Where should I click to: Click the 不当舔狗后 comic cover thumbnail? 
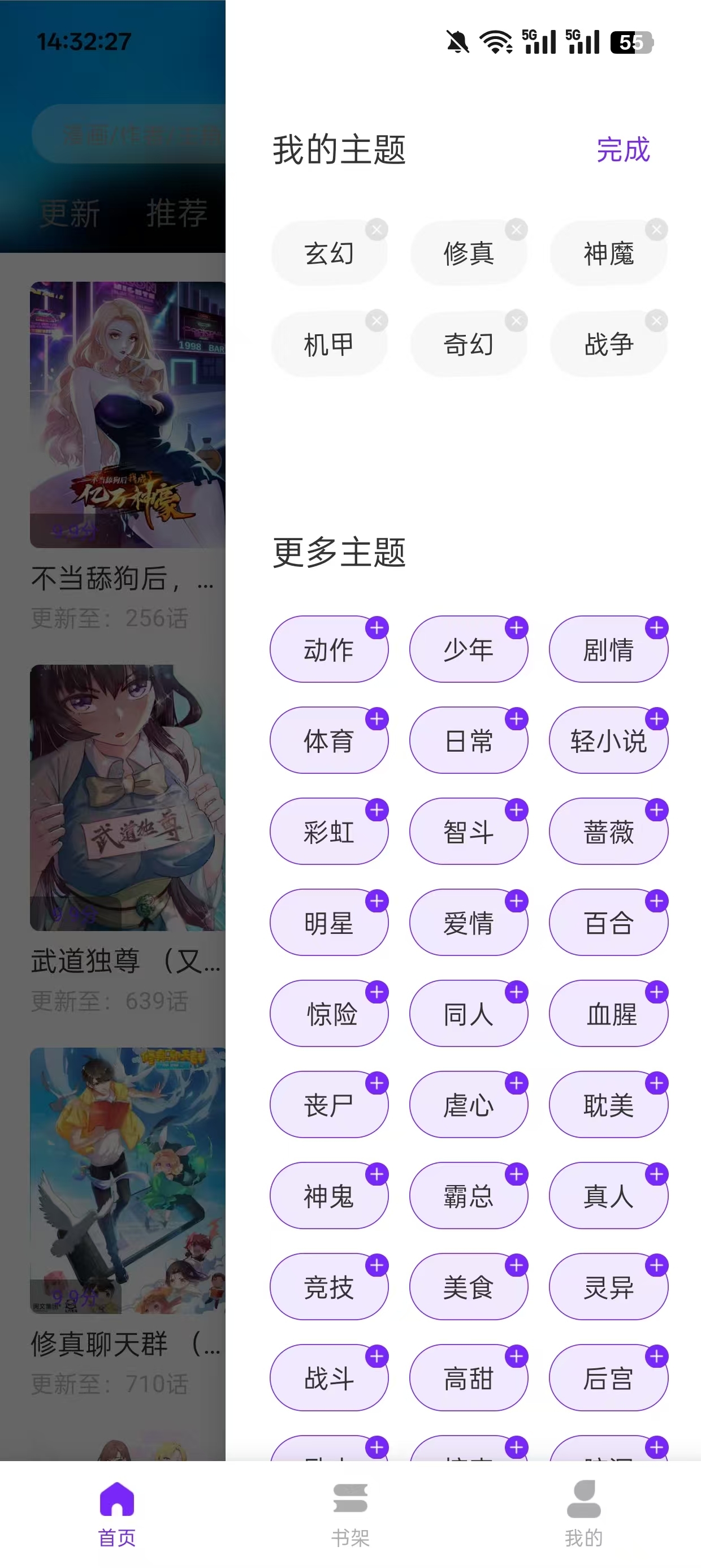[x=128, y=414]
